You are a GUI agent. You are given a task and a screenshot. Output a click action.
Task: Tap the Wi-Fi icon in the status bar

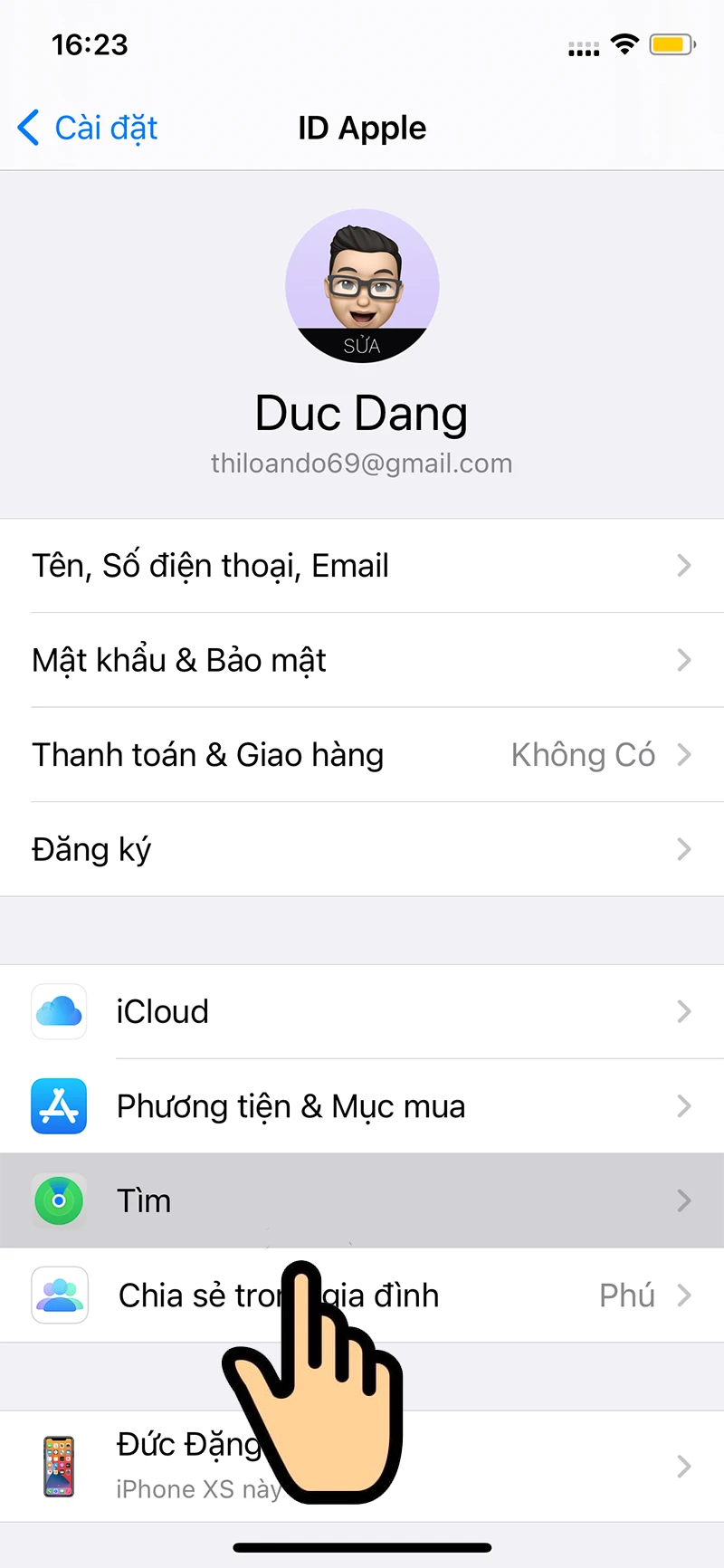pyautogui.click(x=626, y=43)
